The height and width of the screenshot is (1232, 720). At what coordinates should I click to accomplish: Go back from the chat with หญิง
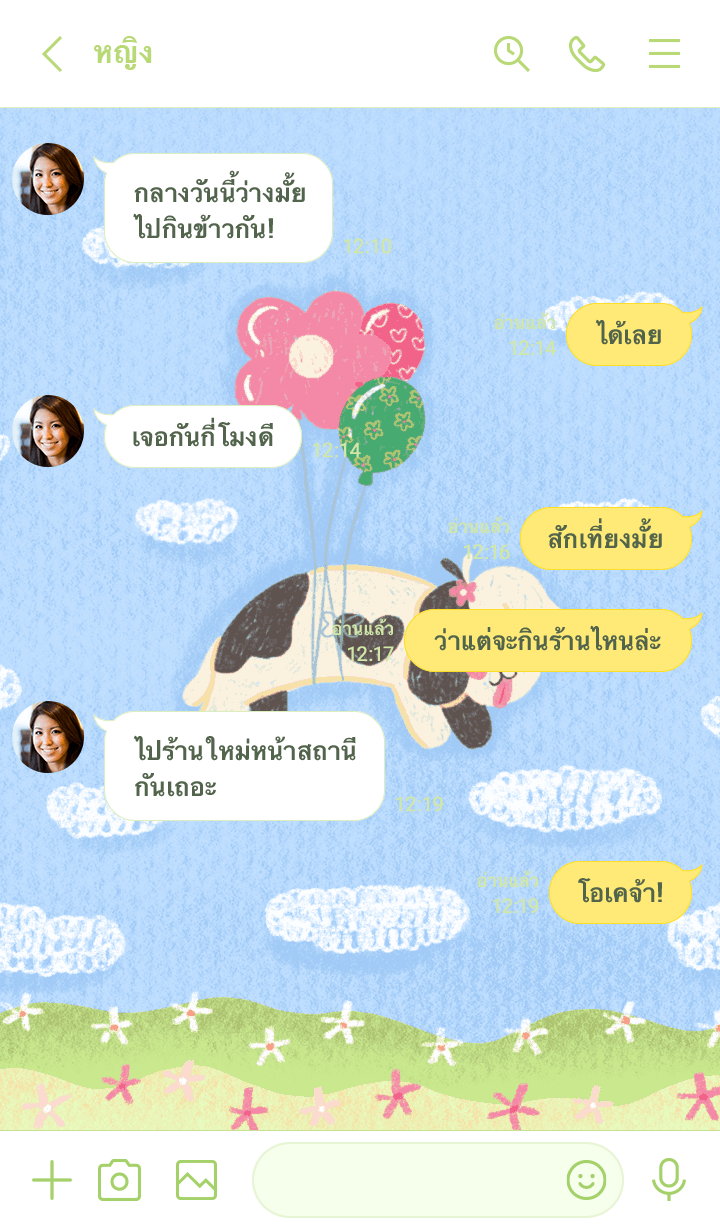click(52, 54)
